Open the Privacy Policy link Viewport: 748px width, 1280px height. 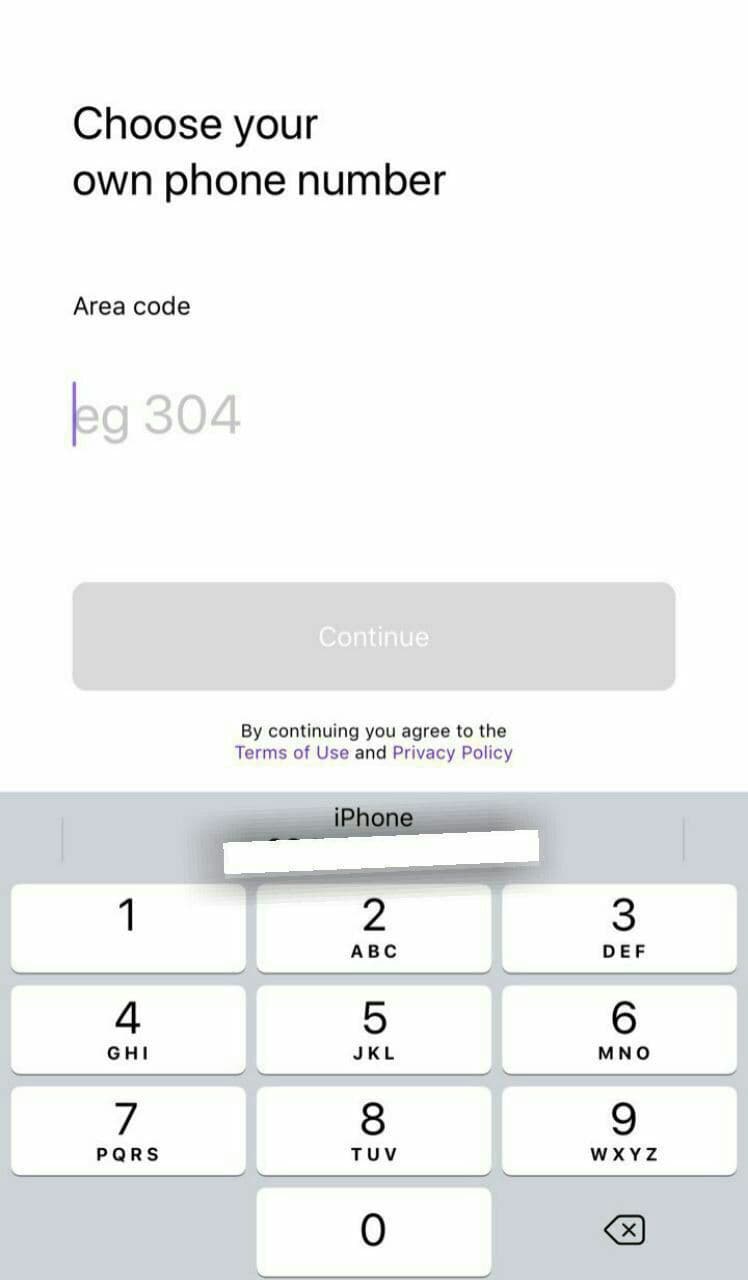pos(452,753)
